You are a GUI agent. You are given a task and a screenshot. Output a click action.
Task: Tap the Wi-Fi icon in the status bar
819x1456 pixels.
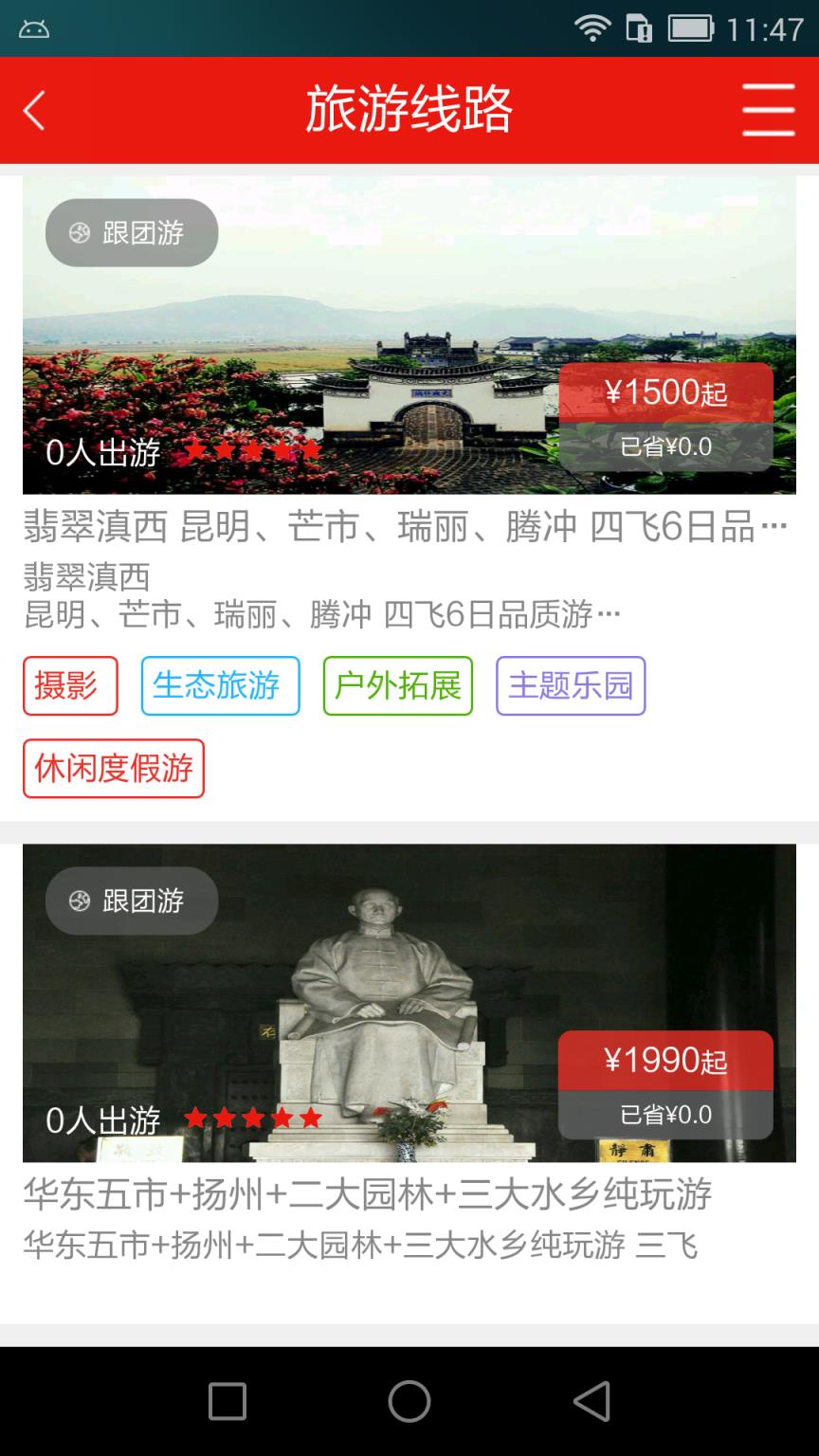(x=593, y=28)
